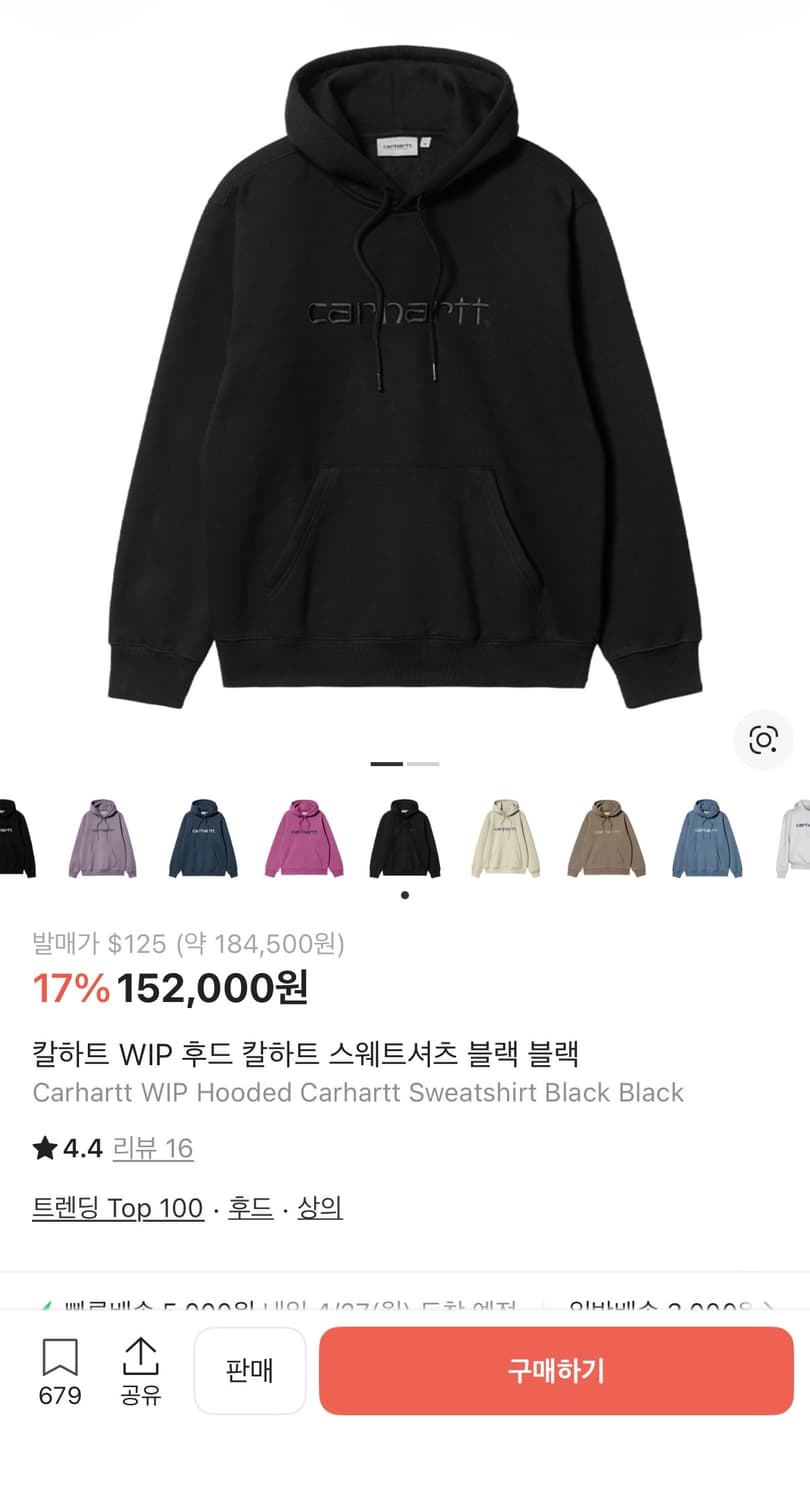The width and height of the screenshot is (810, 1500).
Task: Tap the second carousel indicator bar
Action: (422, 763)
